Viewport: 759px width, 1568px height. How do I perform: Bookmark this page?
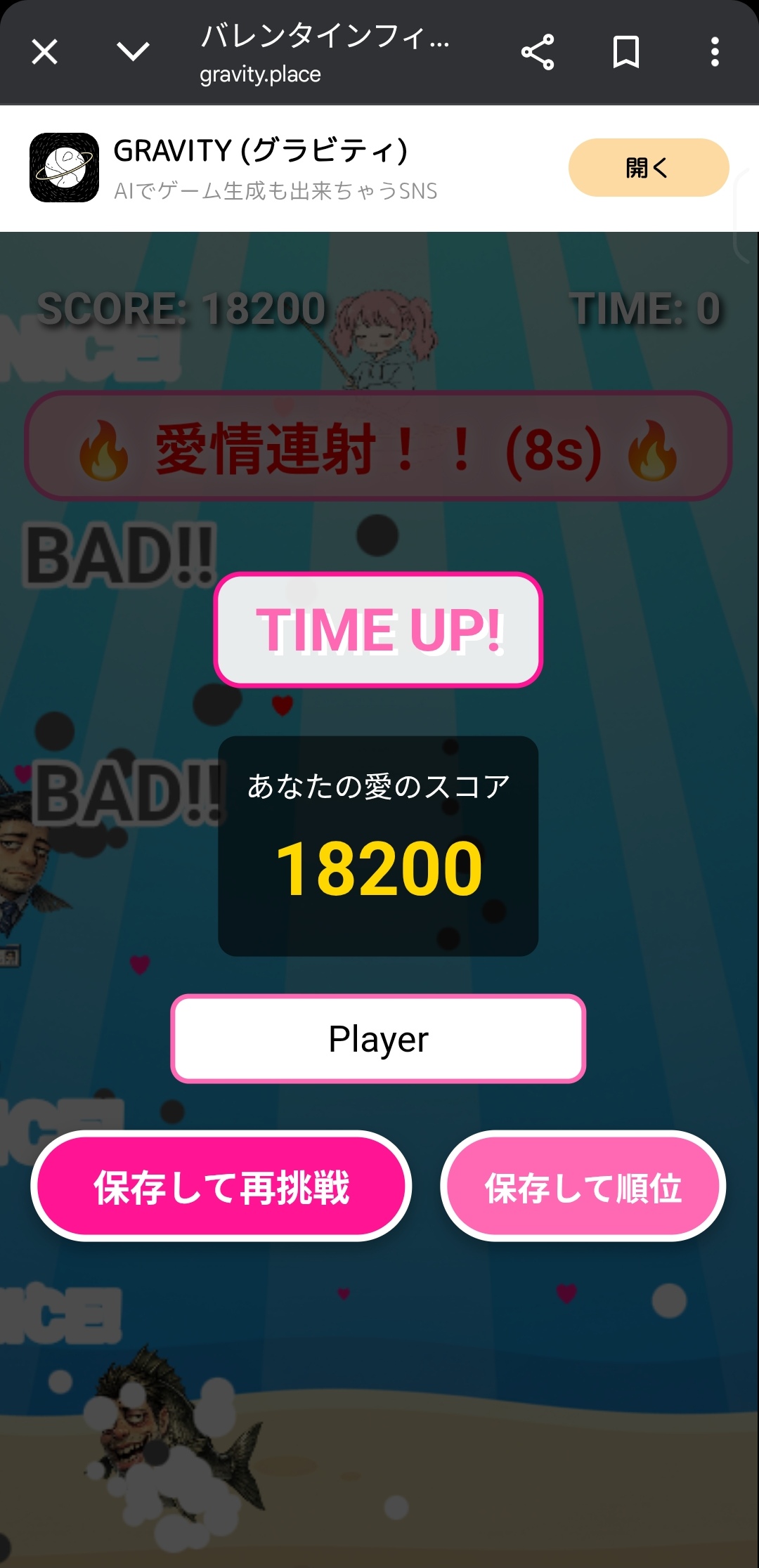pyautogui.click(x=625, y=52)
